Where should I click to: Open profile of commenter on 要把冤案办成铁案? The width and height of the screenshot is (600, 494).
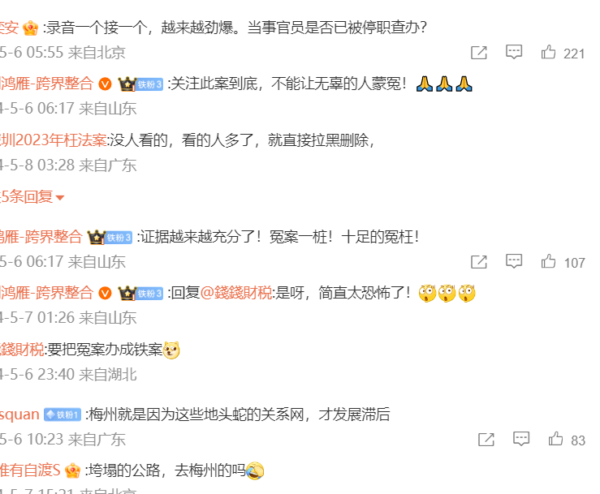click(x=22, y=349)
